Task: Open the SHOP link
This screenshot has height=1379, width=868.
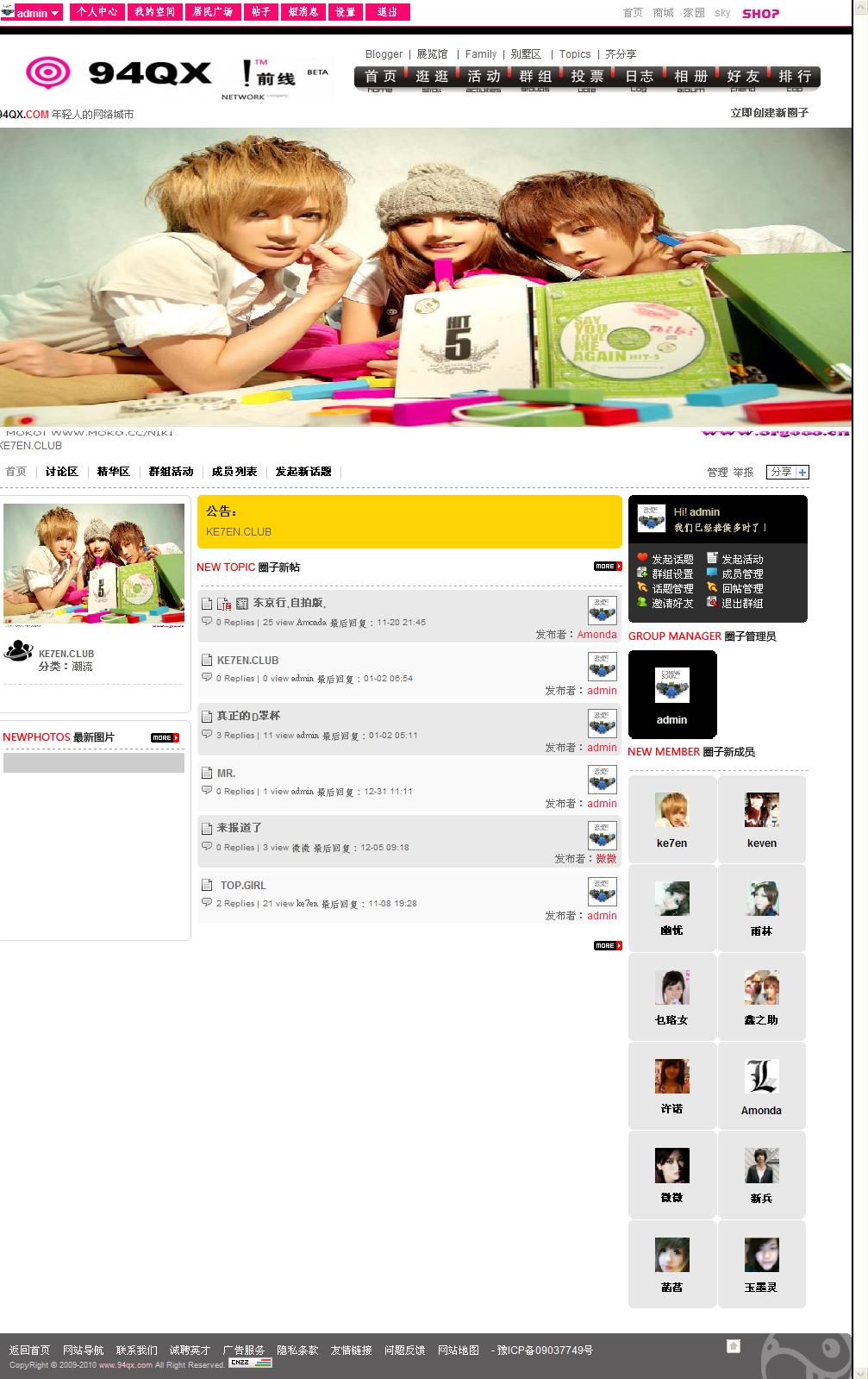Action: click(x=760, y=13)
